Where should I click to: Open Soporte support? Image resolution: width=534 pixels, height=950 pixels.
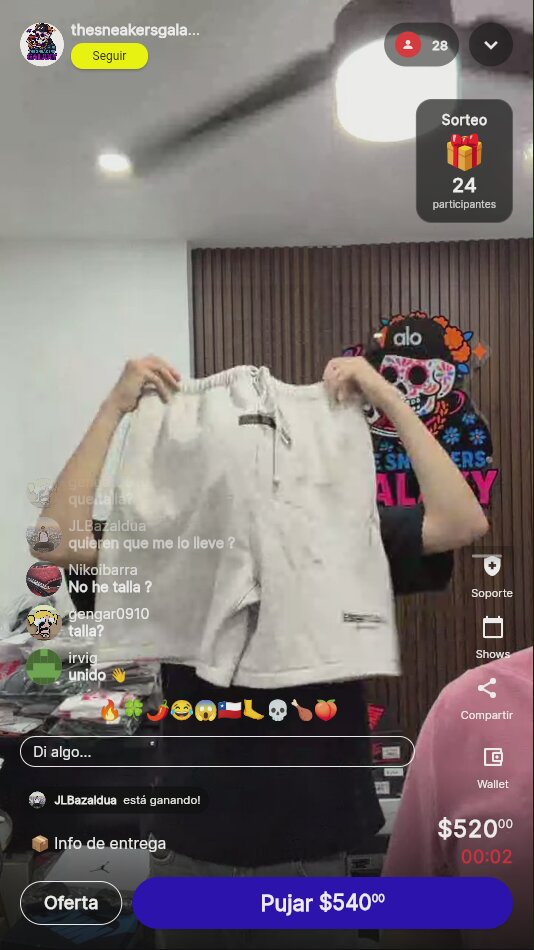[492, 576]
